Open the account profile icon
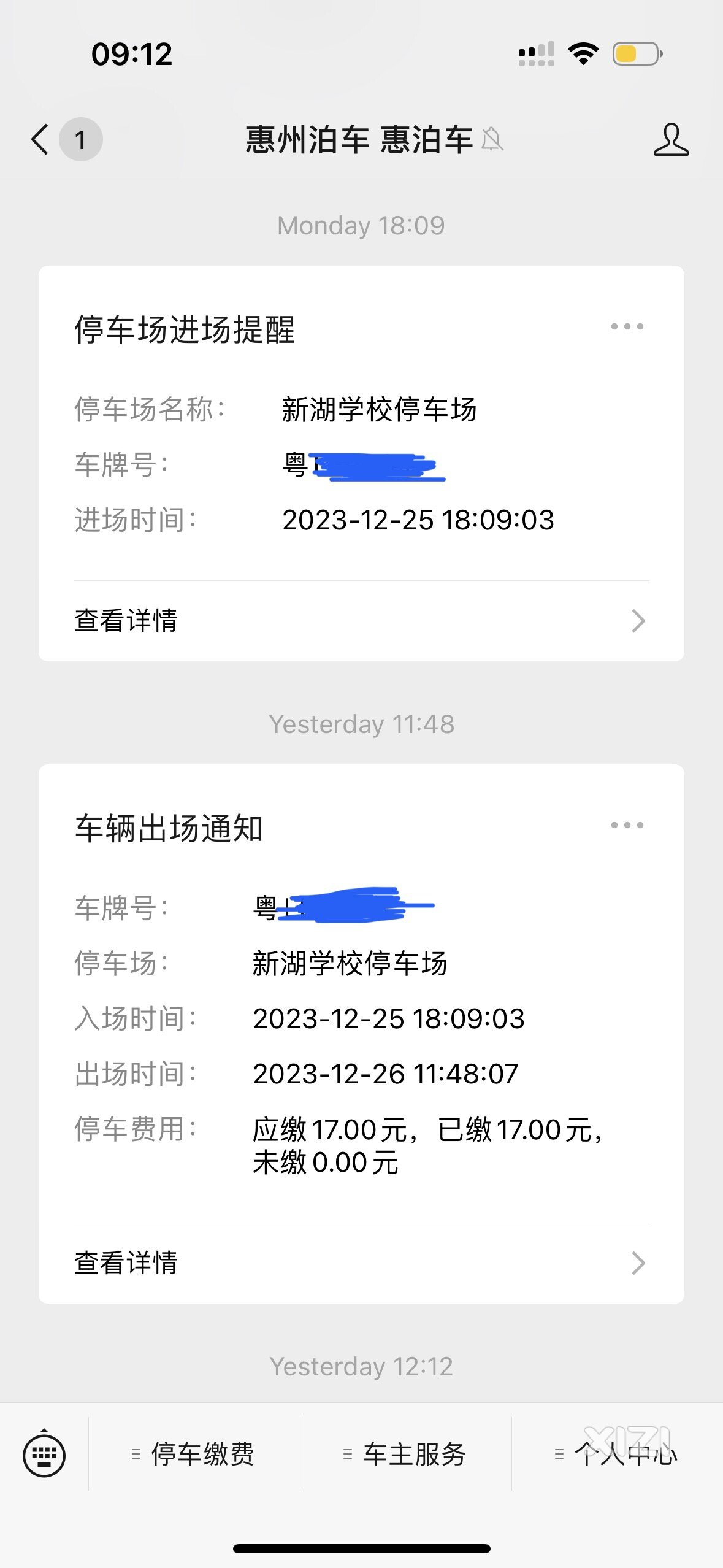 [671, 139]
